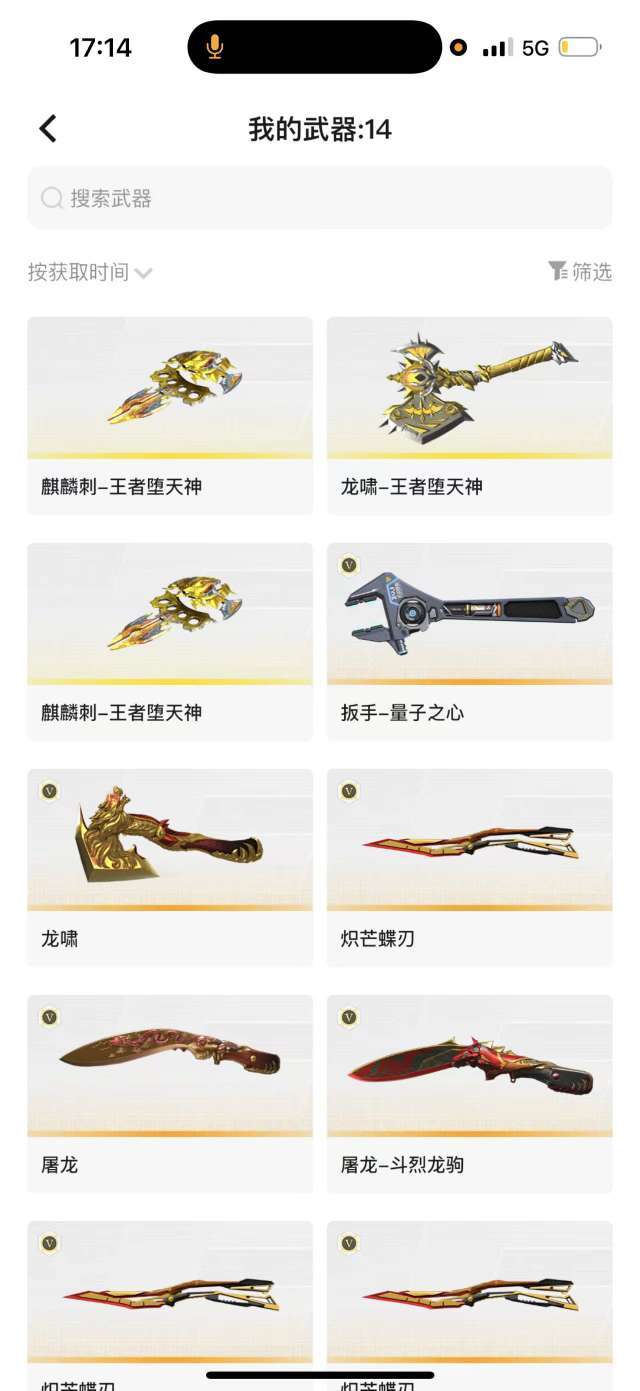Open the 屠龙-斗烈龙驹 weapon card

point(469,1092)
